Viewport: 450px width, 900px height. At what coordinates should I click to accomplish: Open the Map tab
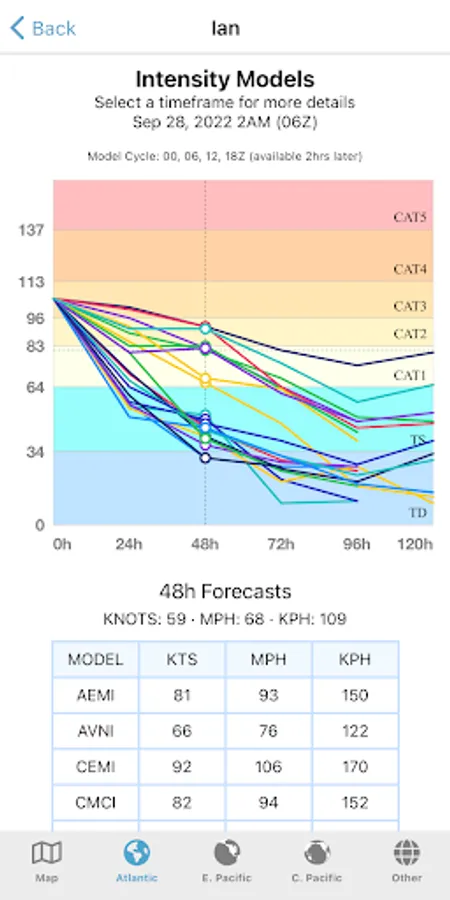point(46,860)
